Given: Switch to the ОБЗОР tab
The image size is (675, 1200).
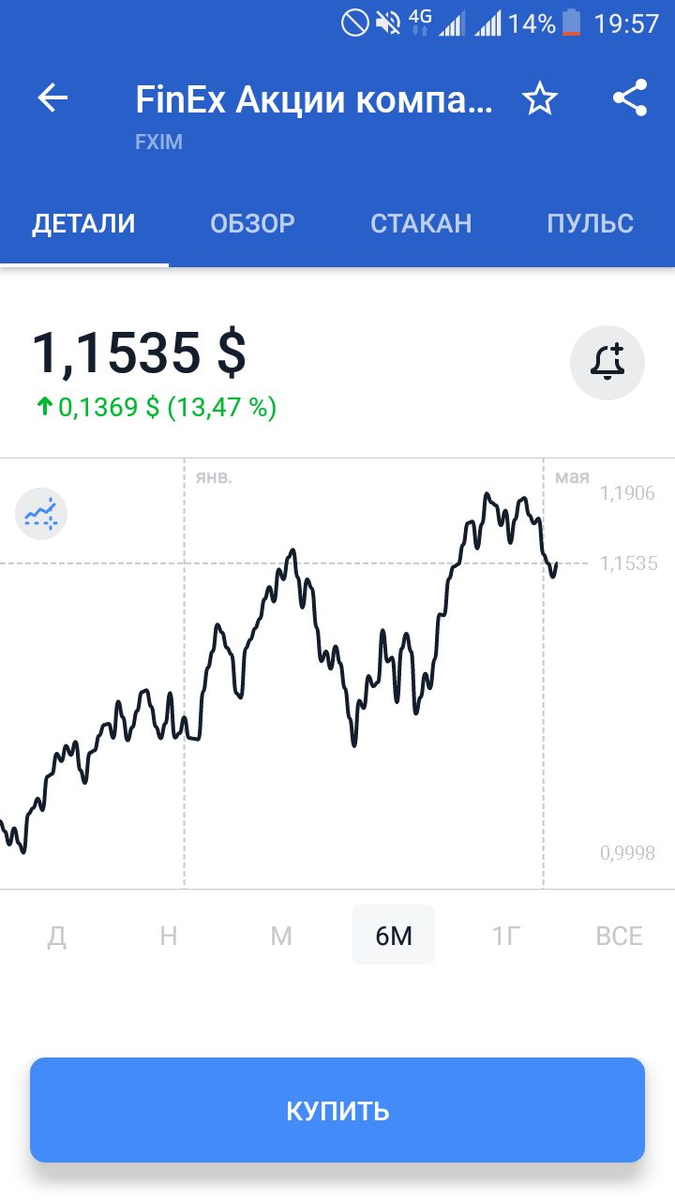Looking at the screenshot, I should [x=252, y=223].
